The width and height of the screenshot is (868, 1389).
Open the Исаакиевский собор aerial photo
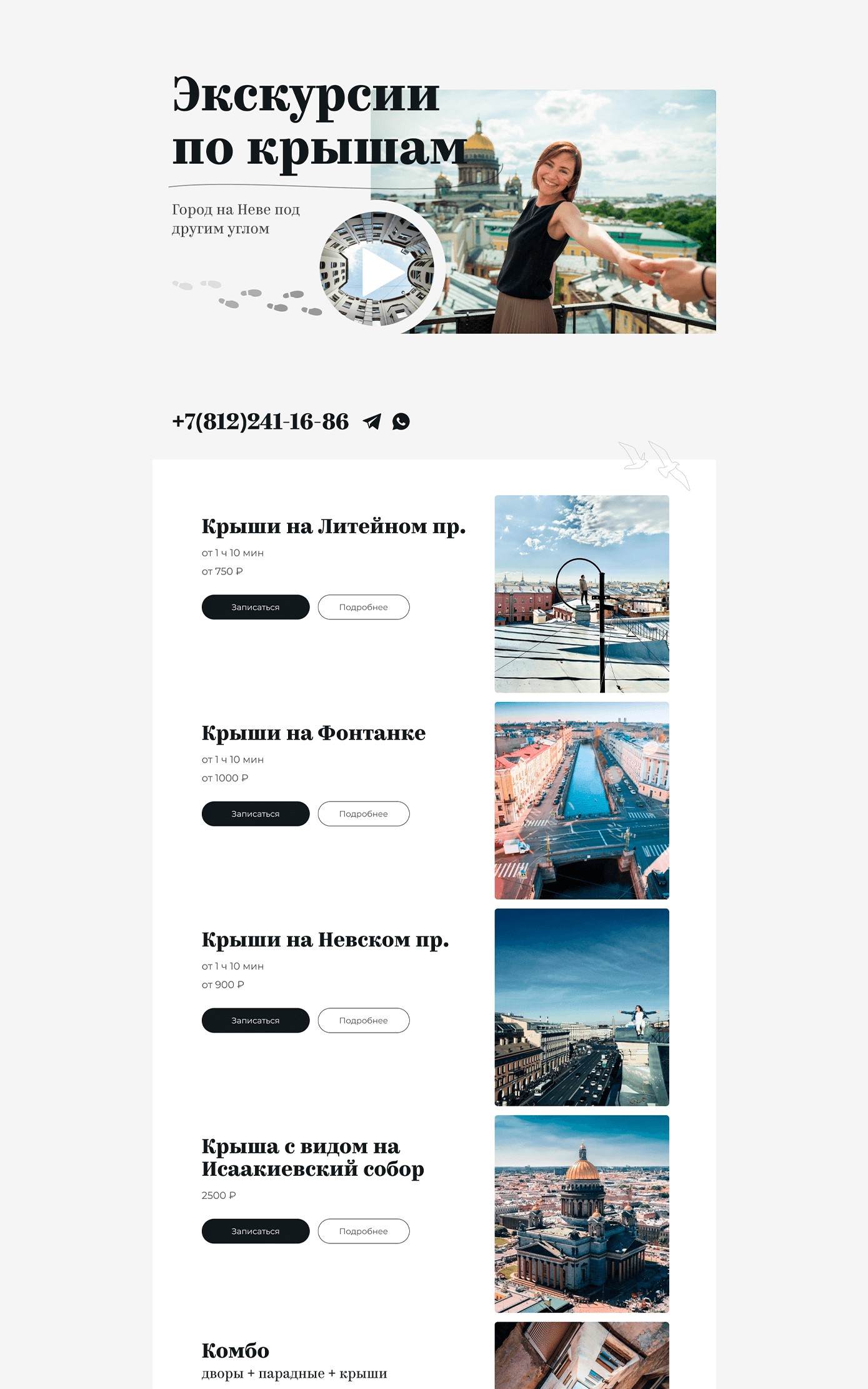pyautogui.click(x=581, y=1214)
